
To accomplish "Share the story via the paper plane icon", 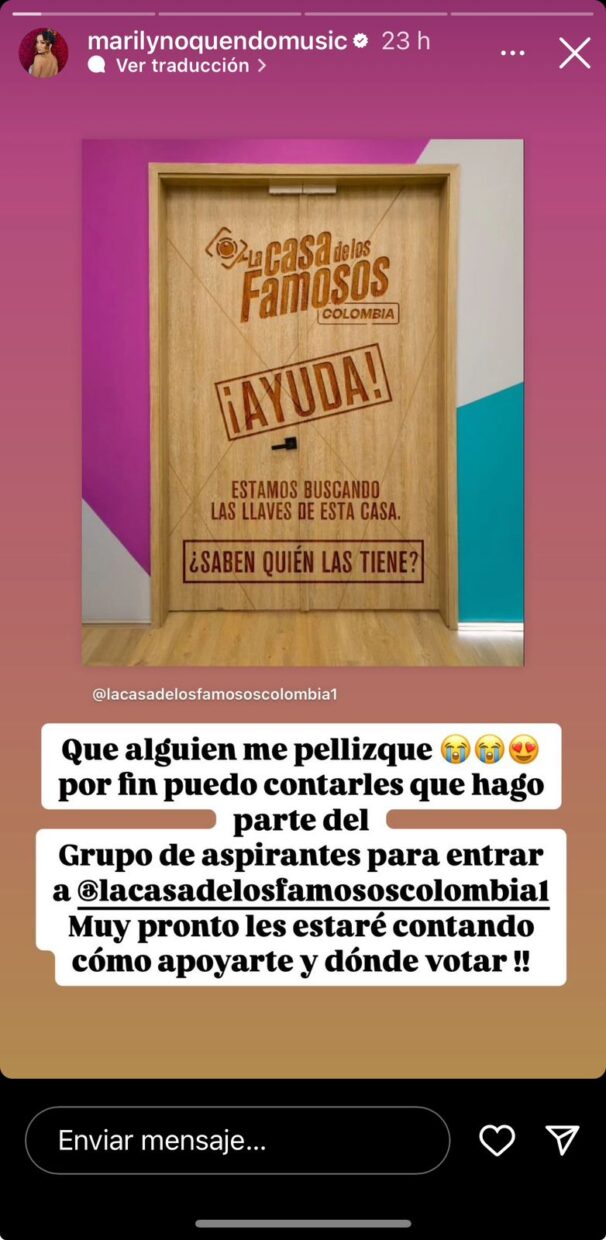I will [563, 1140].
